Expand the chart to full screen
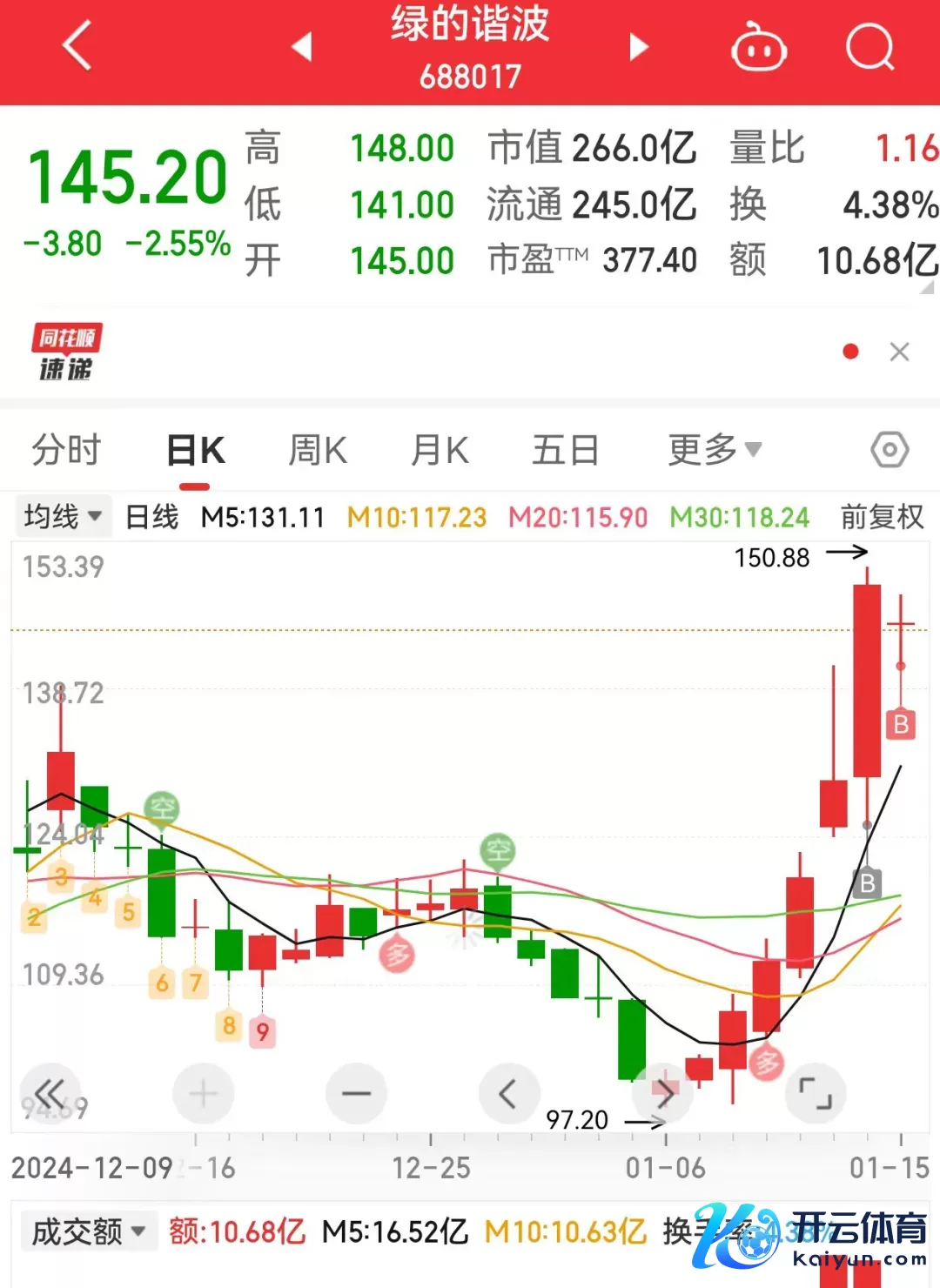940x1288 pixels. (x=815, y=1093)
